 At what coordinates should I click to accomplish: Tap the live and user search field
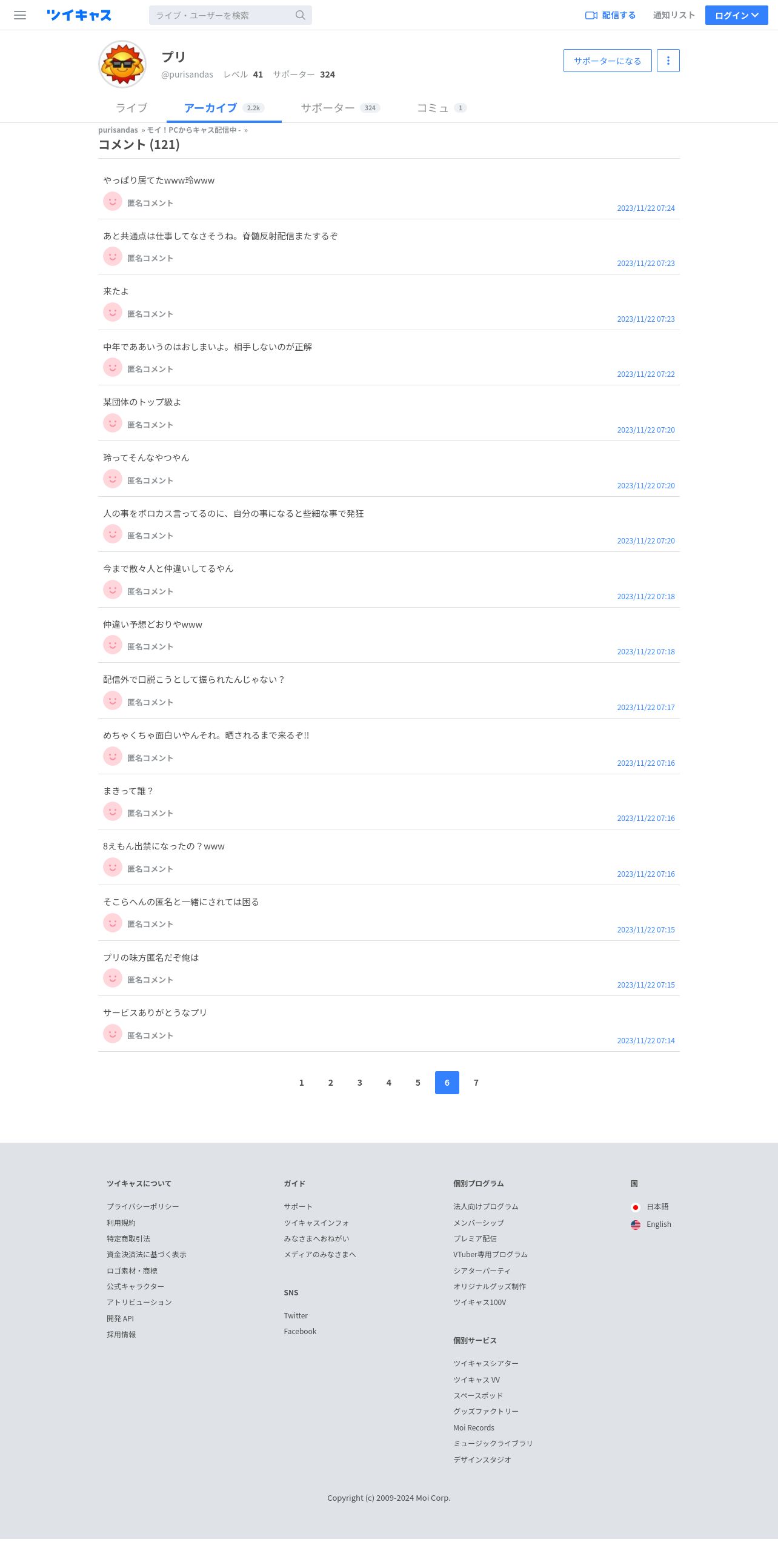click(x=230, y=15)
